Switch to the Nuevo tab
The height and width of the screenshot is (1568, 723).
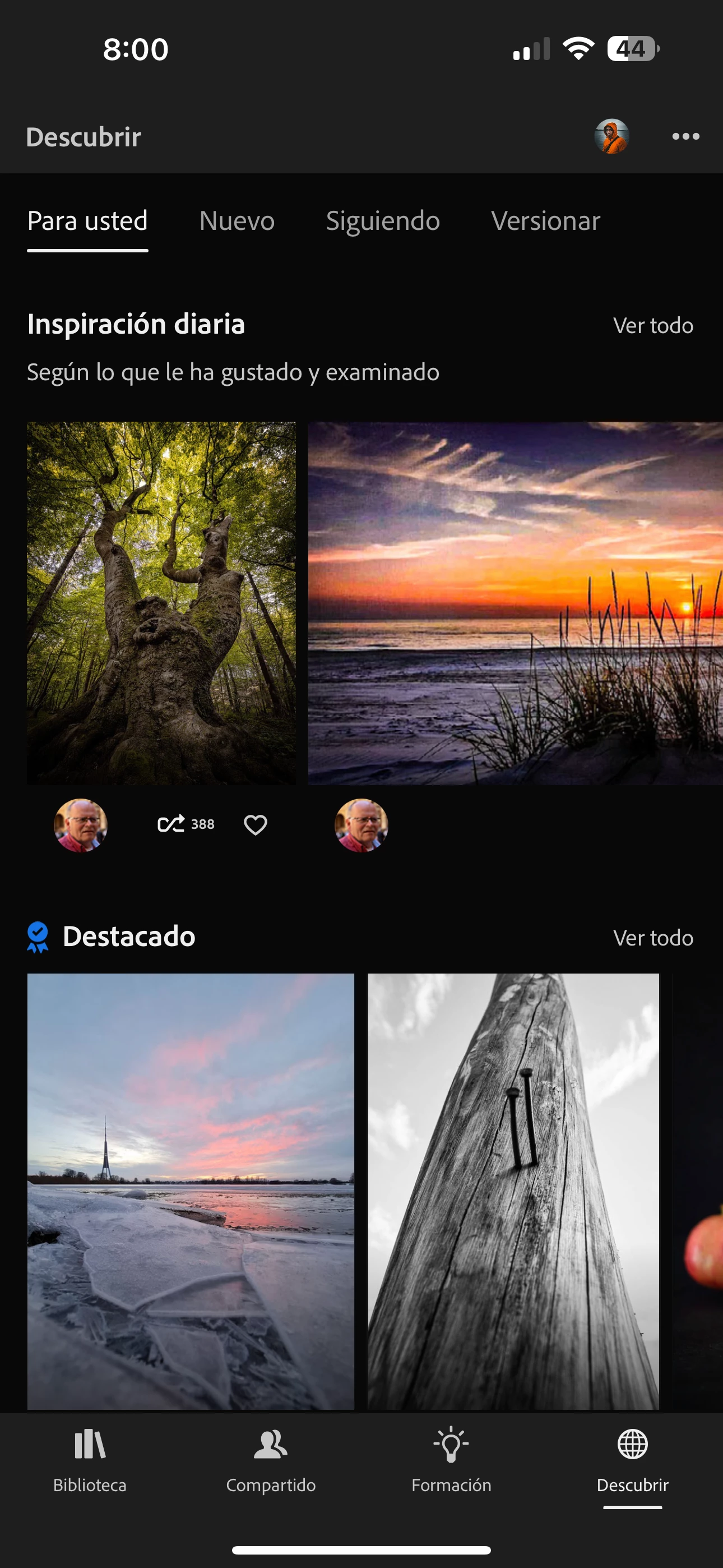(x=237, y=221)
